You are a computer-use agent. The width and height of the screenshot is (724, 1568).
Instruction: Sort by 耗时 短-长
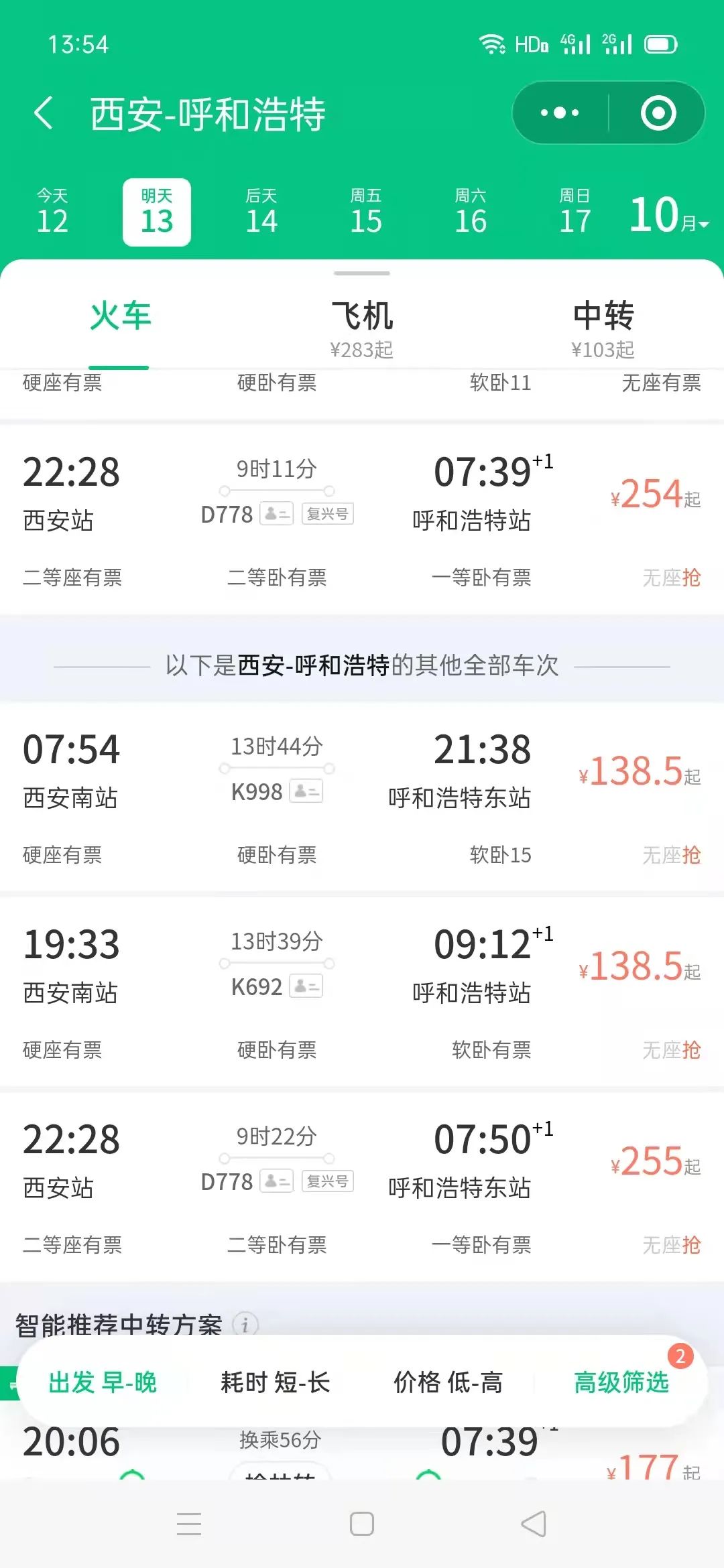[276, 1382]
